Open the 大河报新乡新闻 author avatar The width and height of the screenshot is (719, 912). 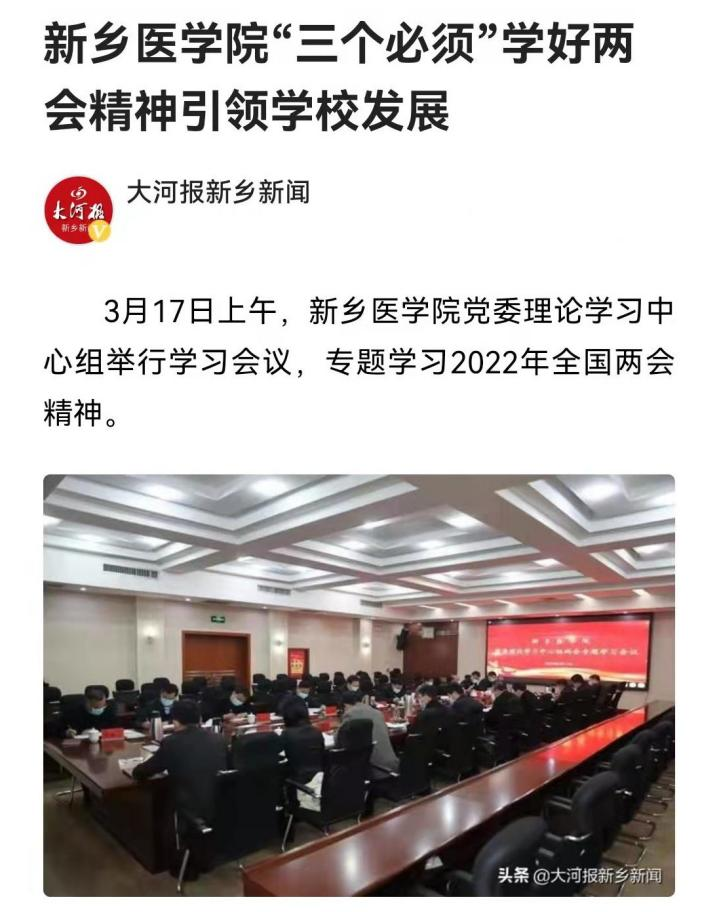(x=79, y=210)
